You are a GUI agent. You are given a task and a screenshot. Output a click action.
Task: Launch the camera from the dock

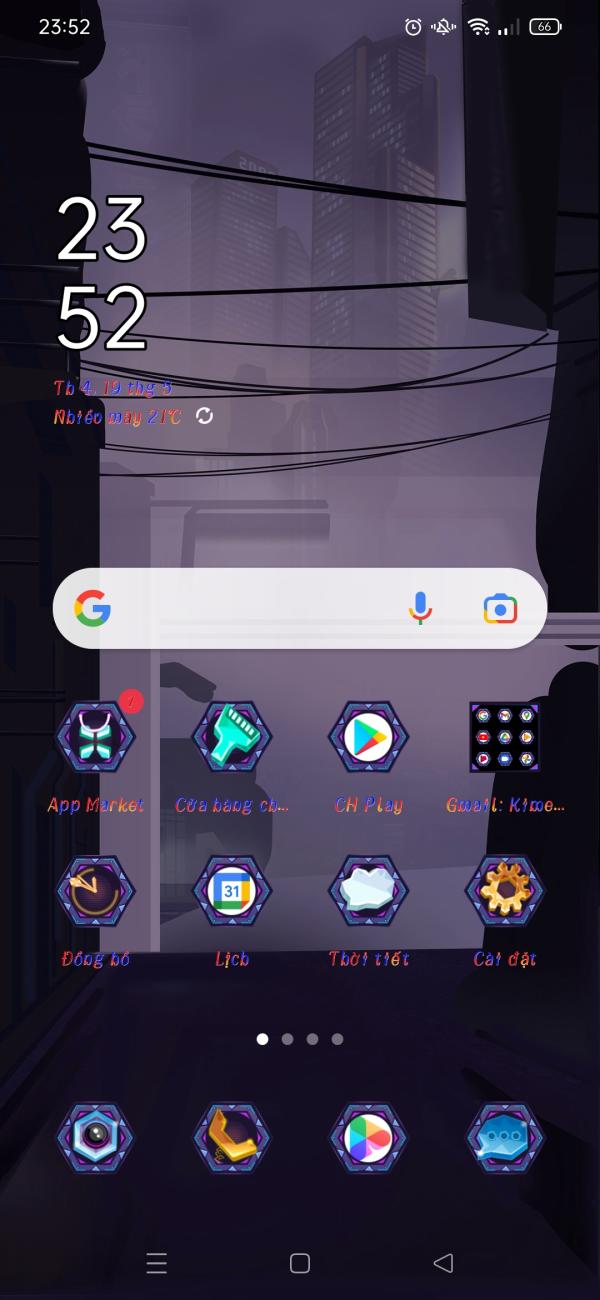click(x=96, y=1139)
